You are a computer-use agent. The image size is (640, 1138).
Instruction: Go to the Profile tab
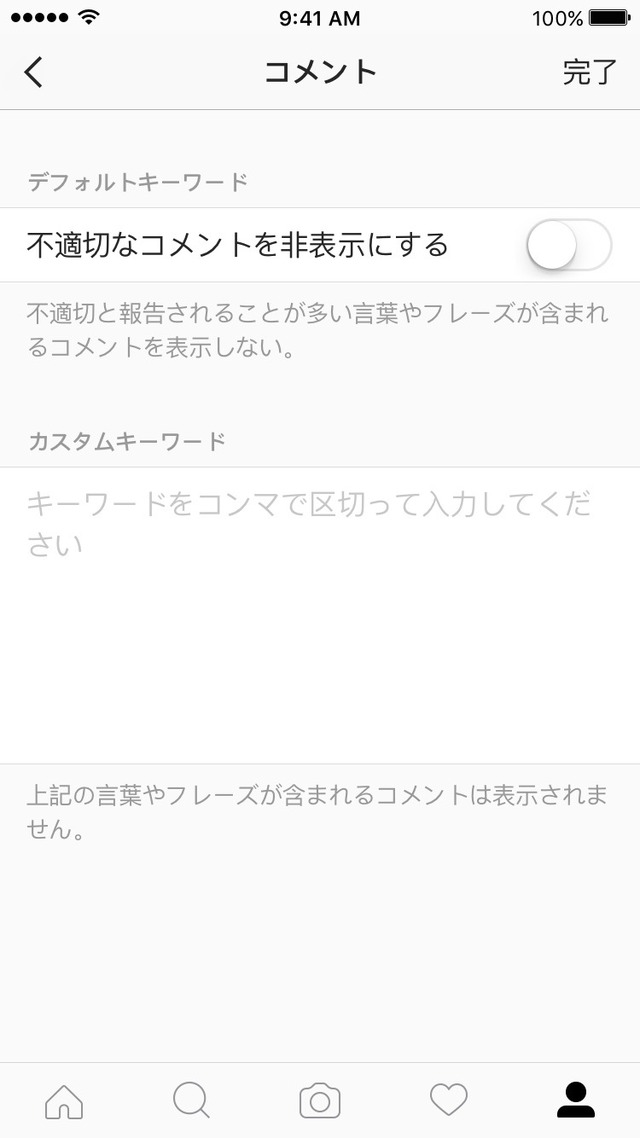[x=575, y=1100]
